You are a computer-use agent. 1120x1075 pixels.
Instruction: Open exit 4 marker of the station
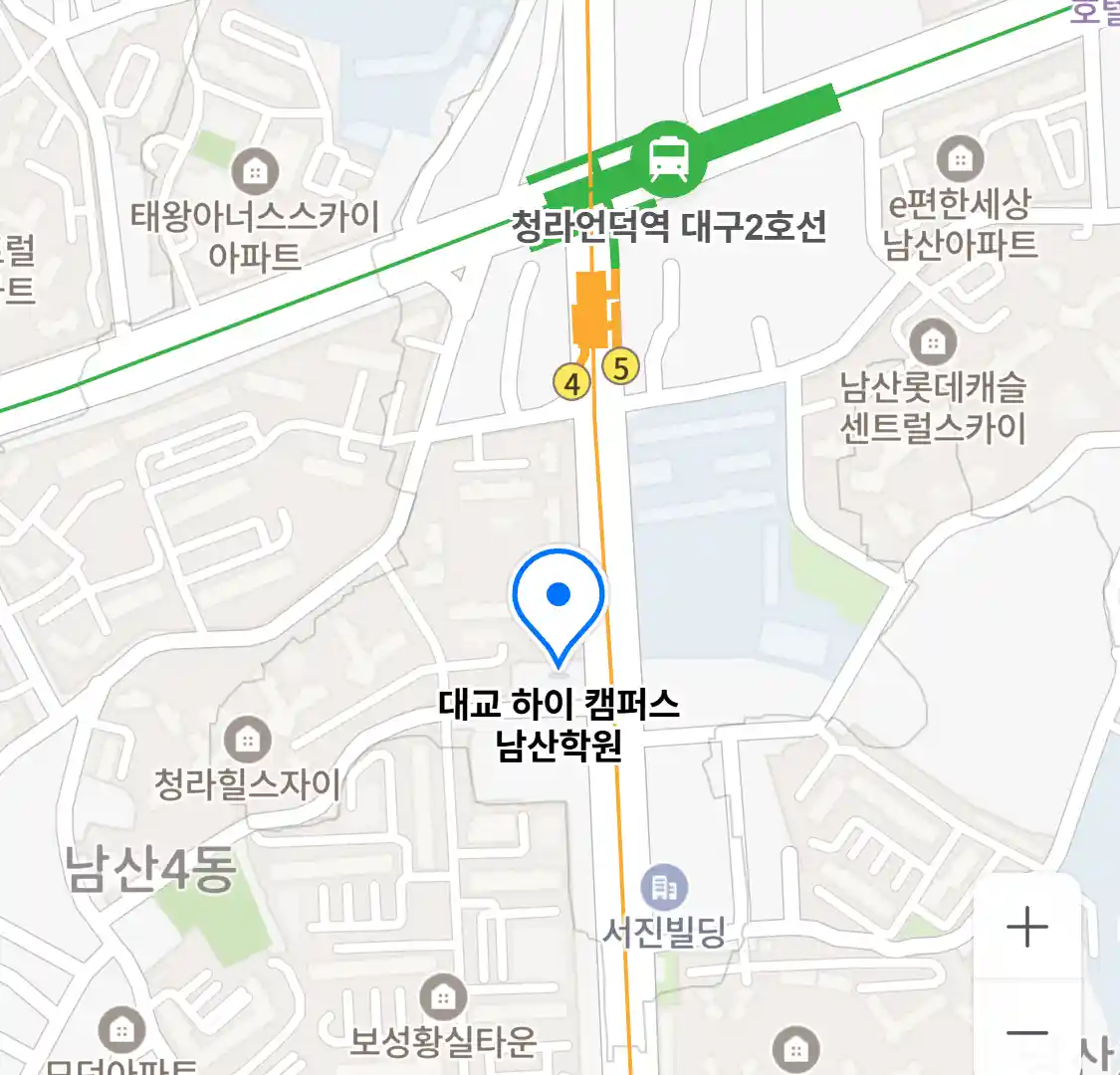tap(571, 382)
